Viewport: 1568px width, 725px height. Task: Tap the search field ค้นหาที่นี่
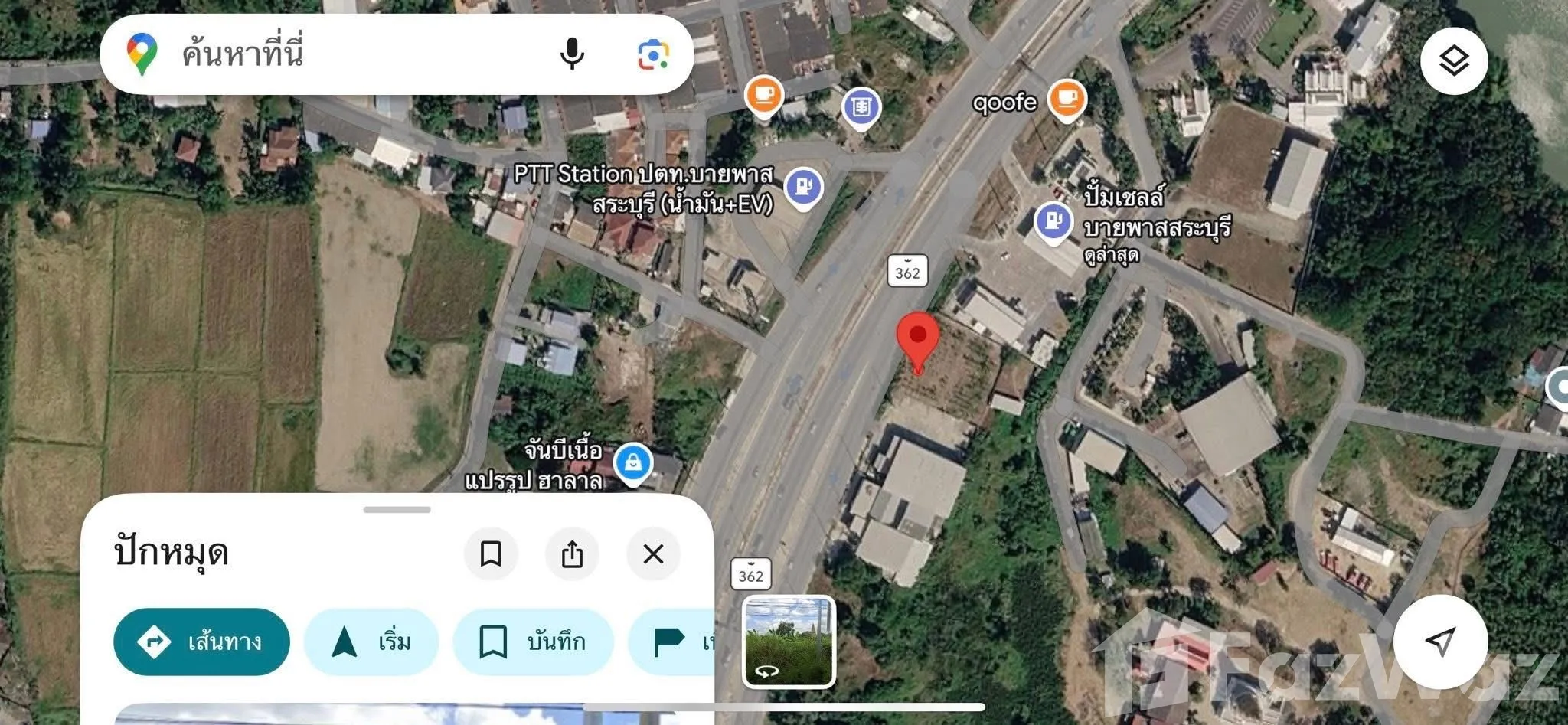click(x=337, y=54)
